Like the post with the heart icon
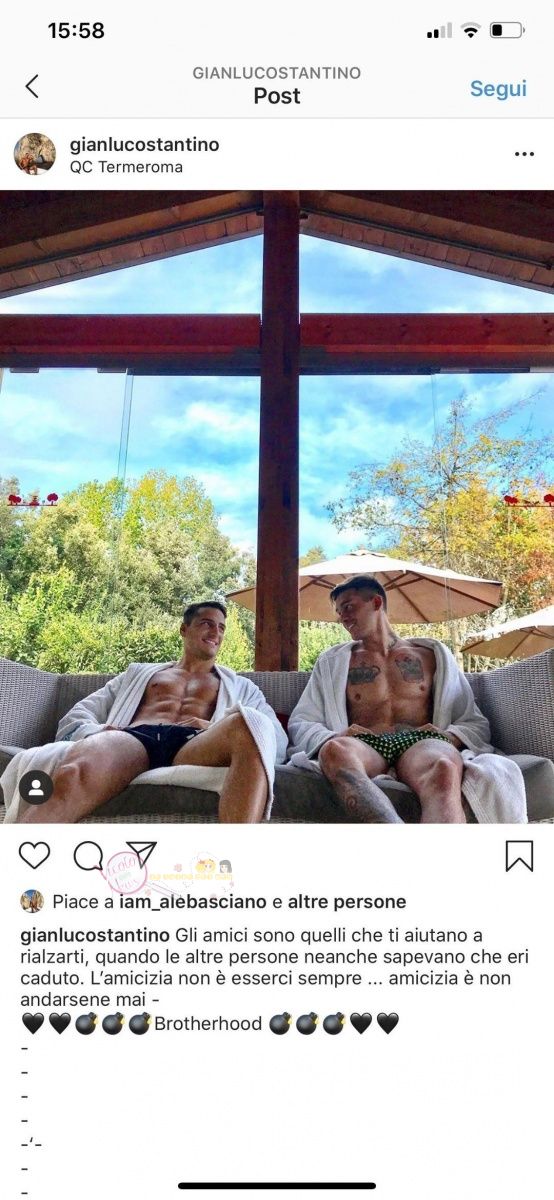 click(35, 856)
